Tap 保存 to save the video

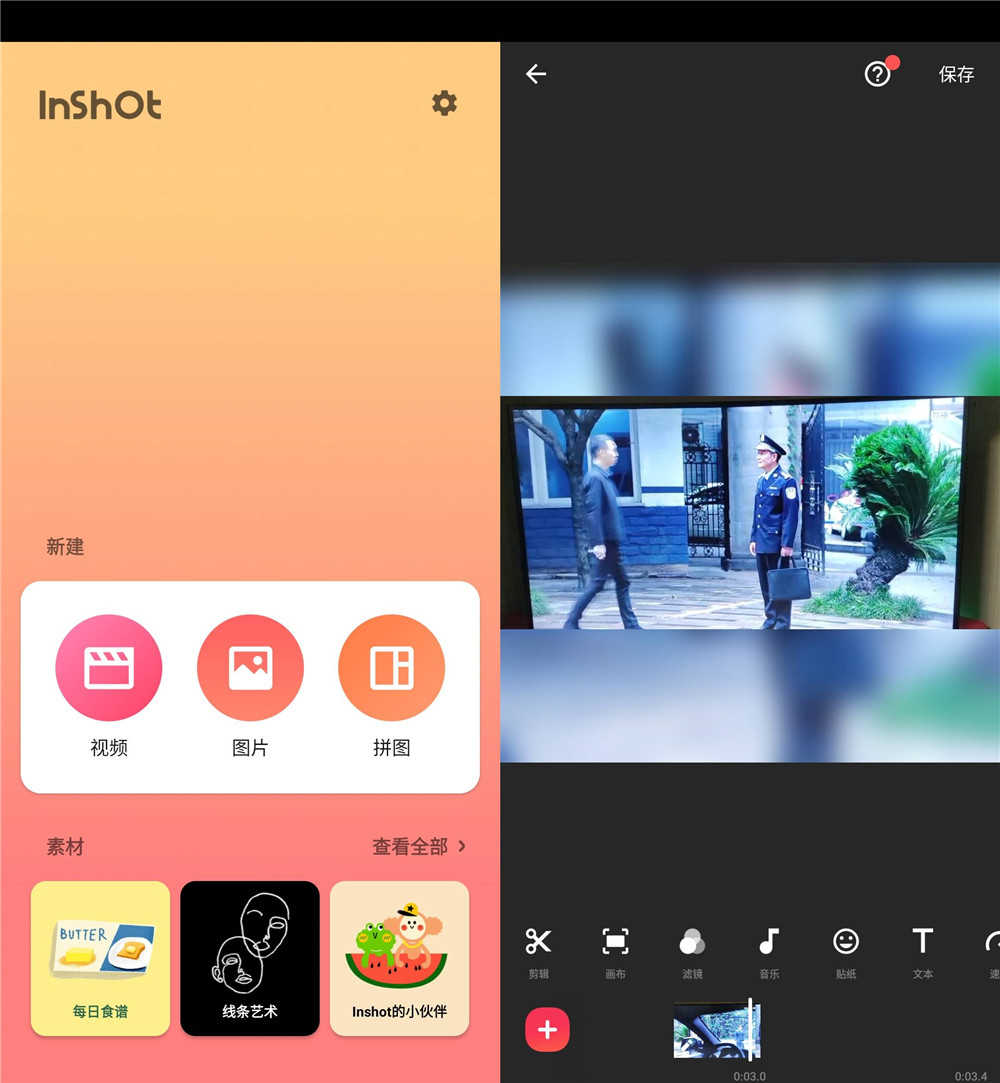click(956, 74)
